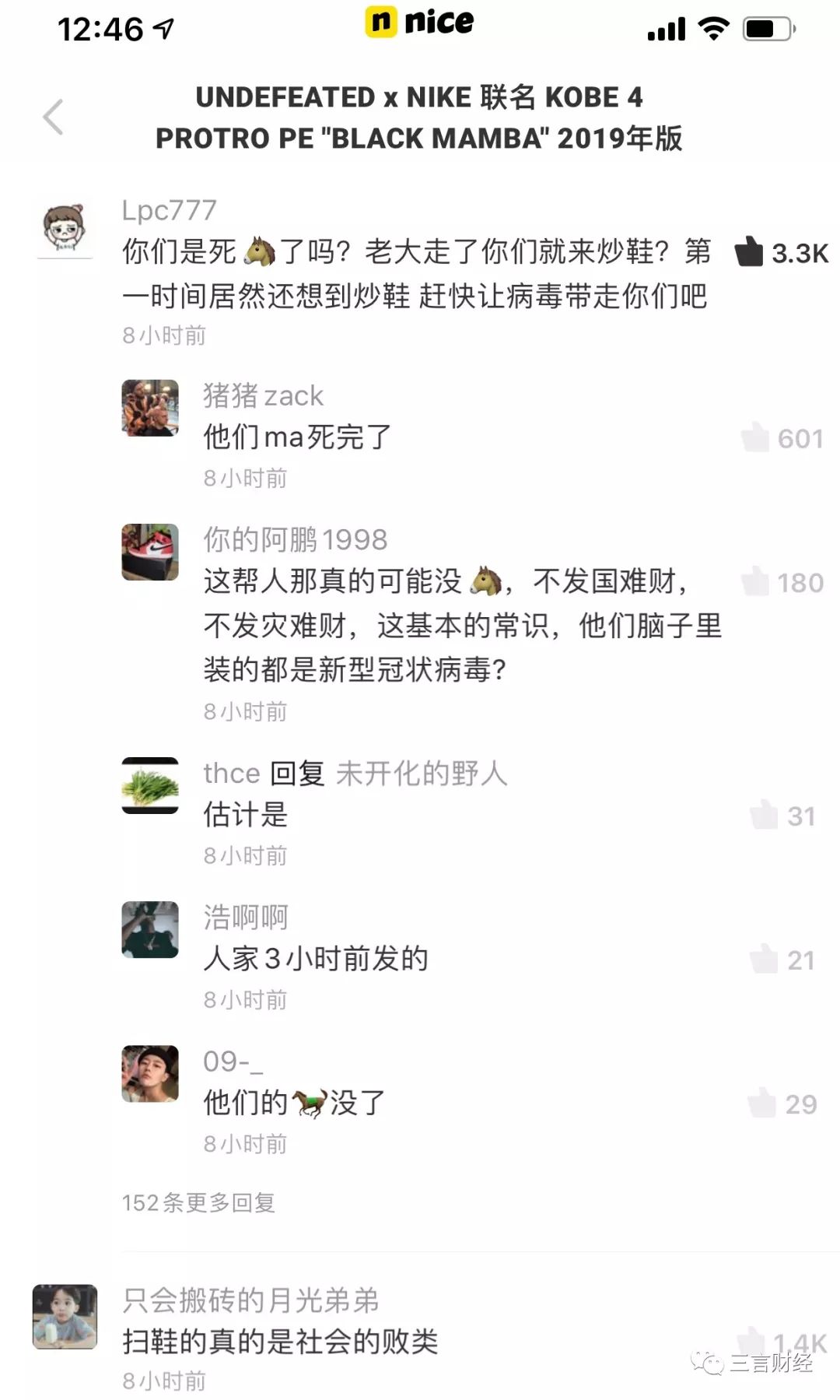The height and width of the screenshot is (1400, 840).
Task: Open 只会搬砖的月光弟弟's avatar
Action: coord(65,1316)
